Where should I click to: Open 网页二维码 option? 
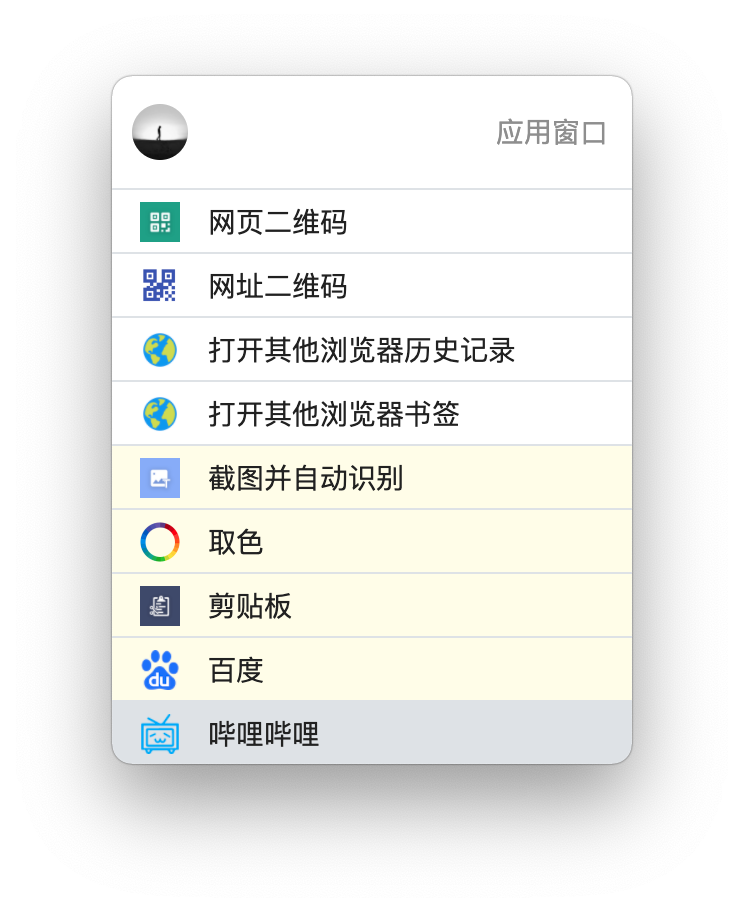277,222
